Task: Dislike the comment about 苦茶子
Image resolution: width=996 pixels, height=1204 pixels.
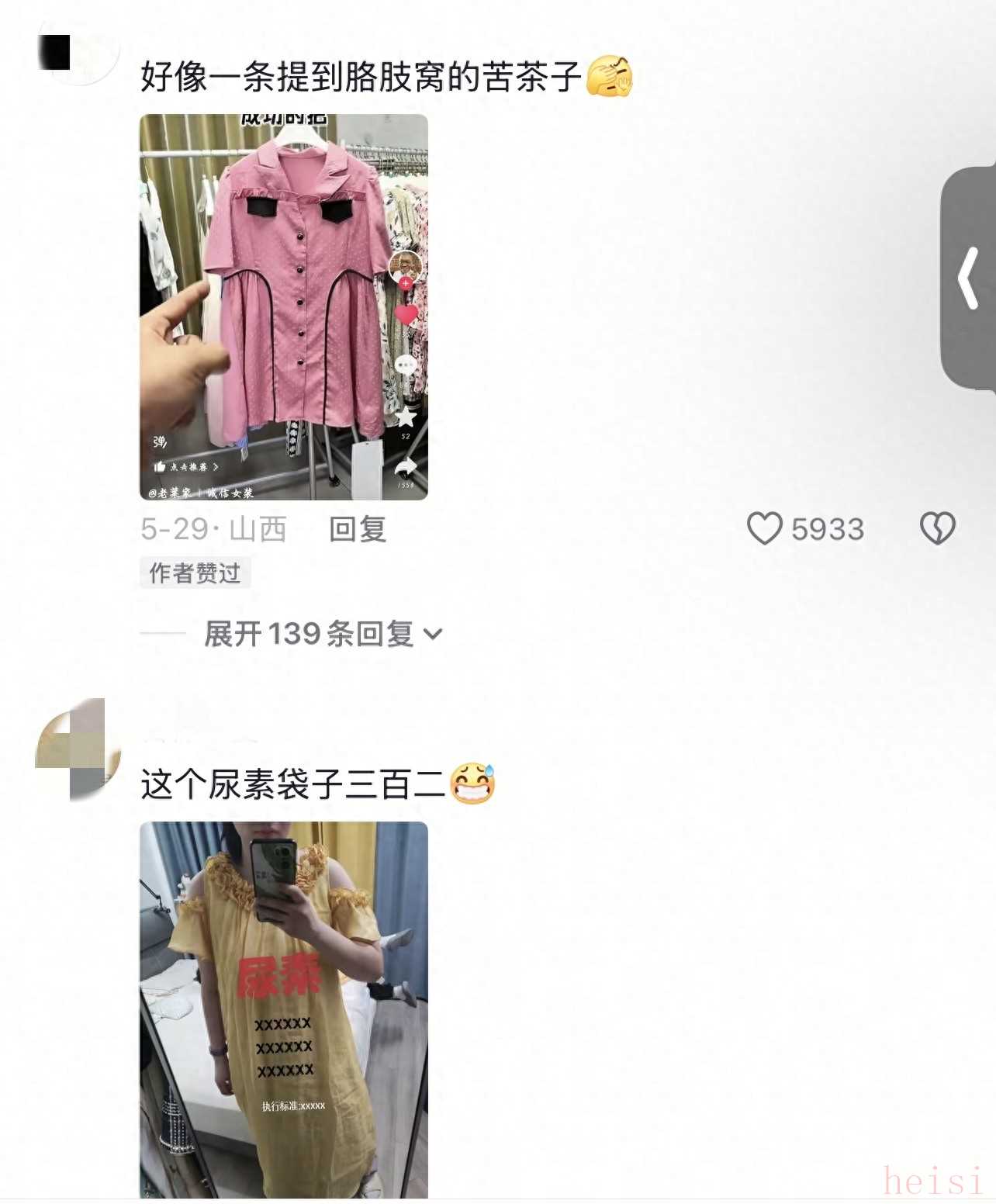Action: [x=937, y=529]
